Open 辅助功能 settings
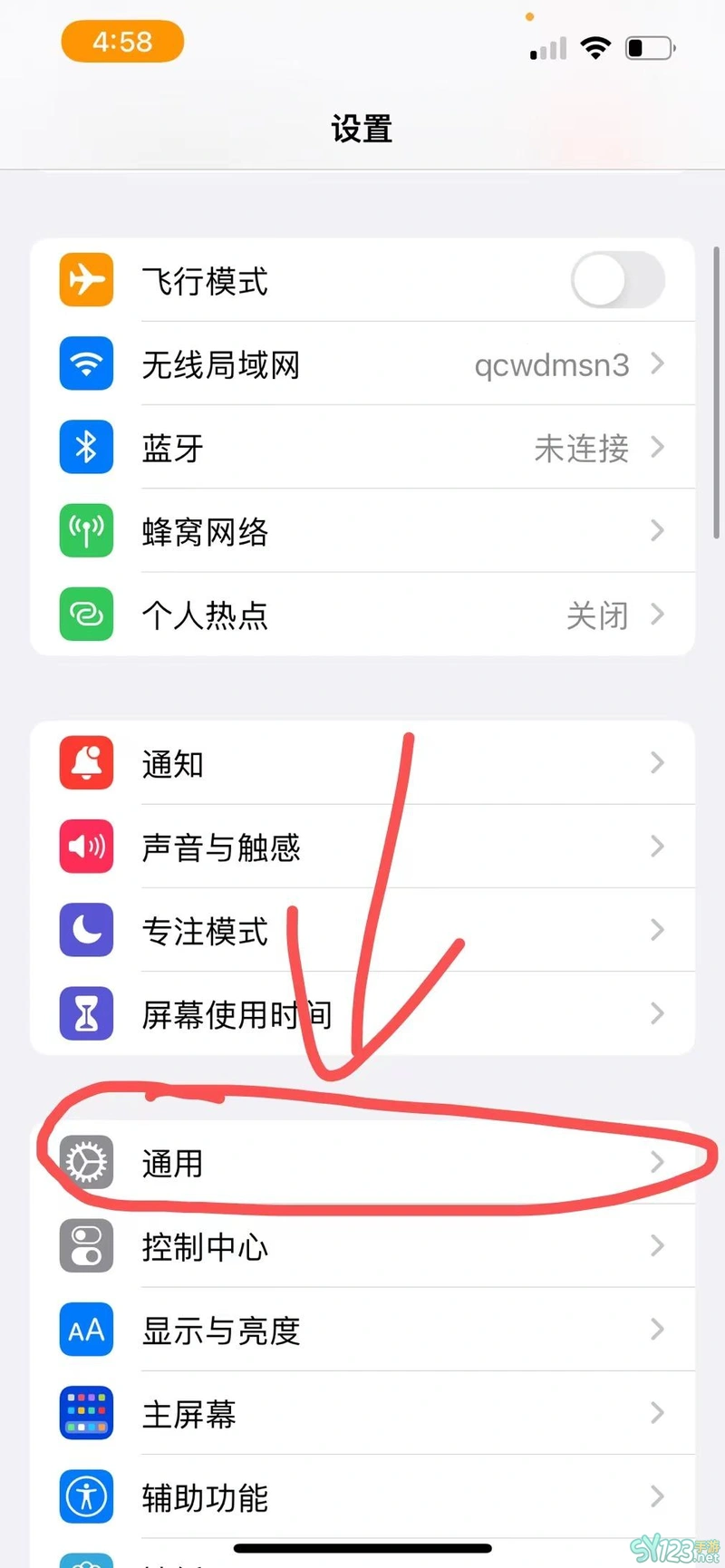This screenshot has height=1568, width=725. click(362, 1496)
